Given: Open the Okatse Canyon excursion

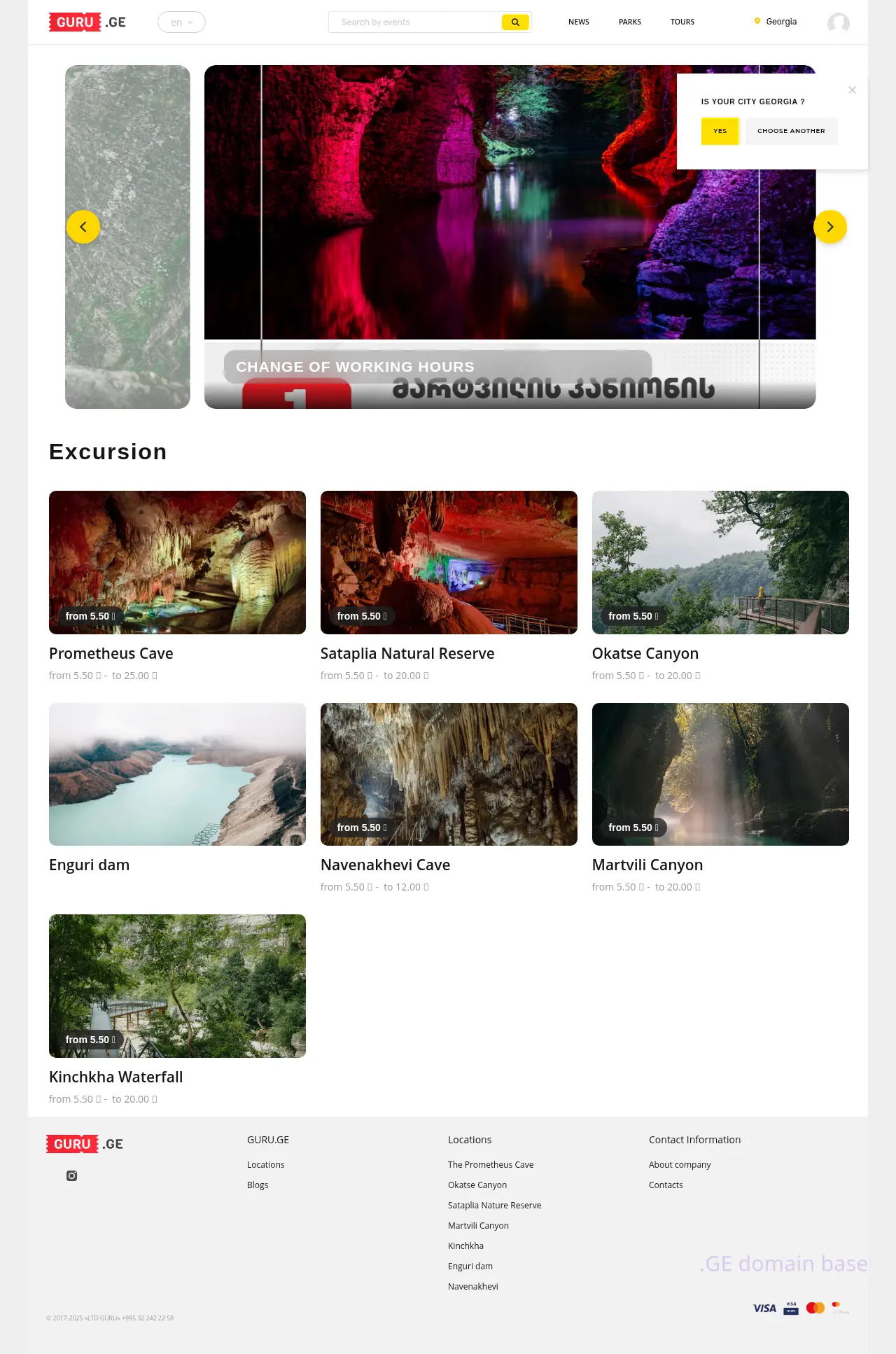Looking at the screenshot, I should coord(720,563).
